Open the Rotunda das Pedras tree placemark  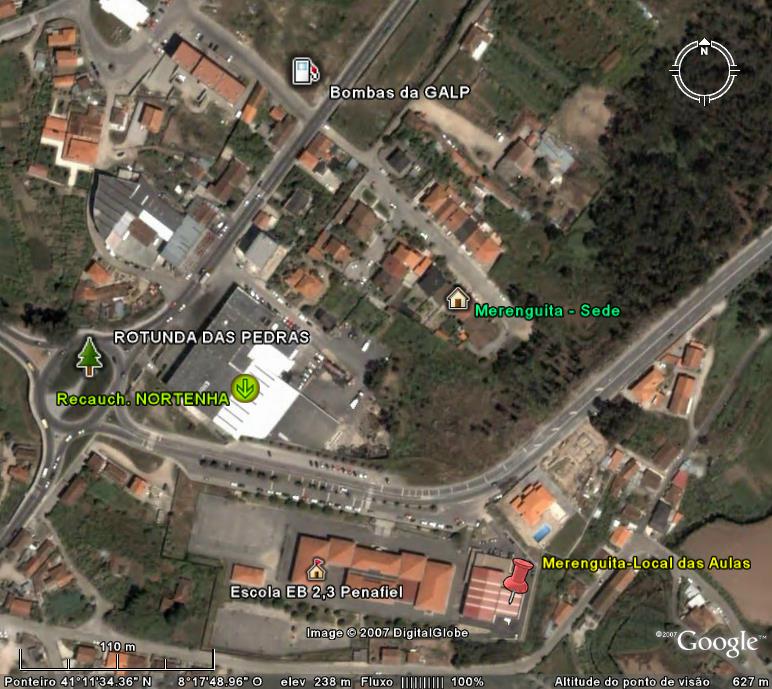coord(90,357)
